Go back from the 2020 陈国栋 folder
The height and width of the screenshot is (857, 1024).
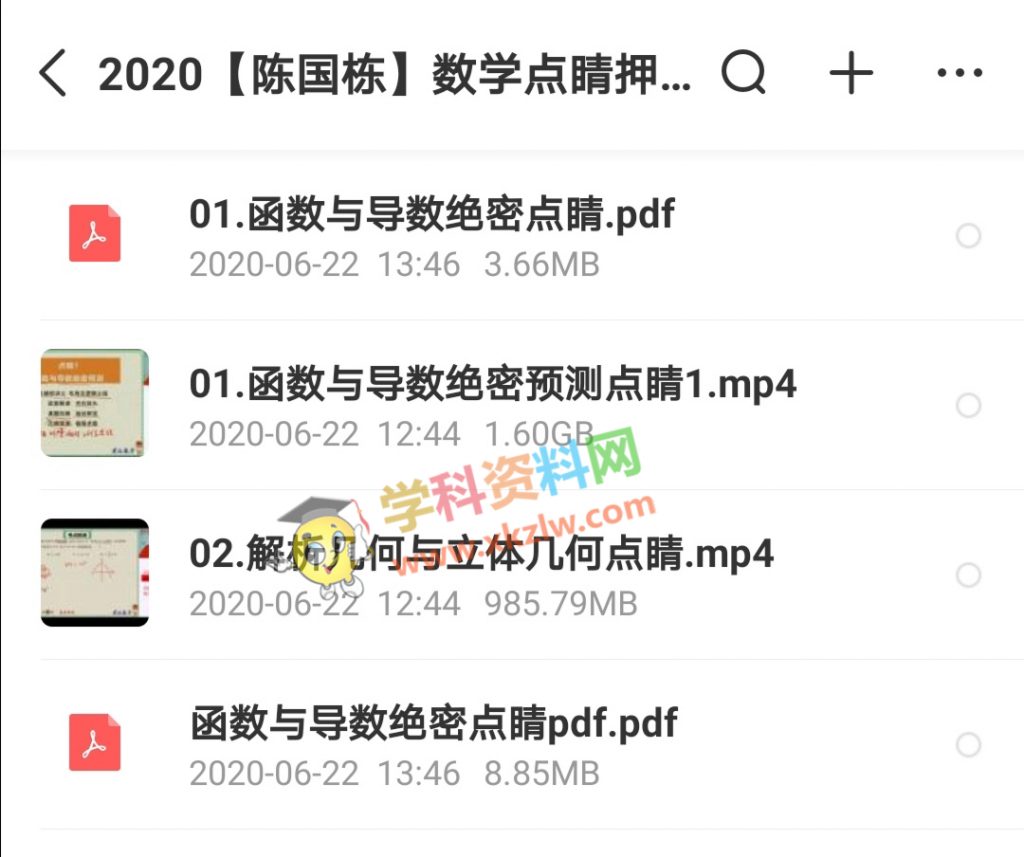tap(54, 74)
